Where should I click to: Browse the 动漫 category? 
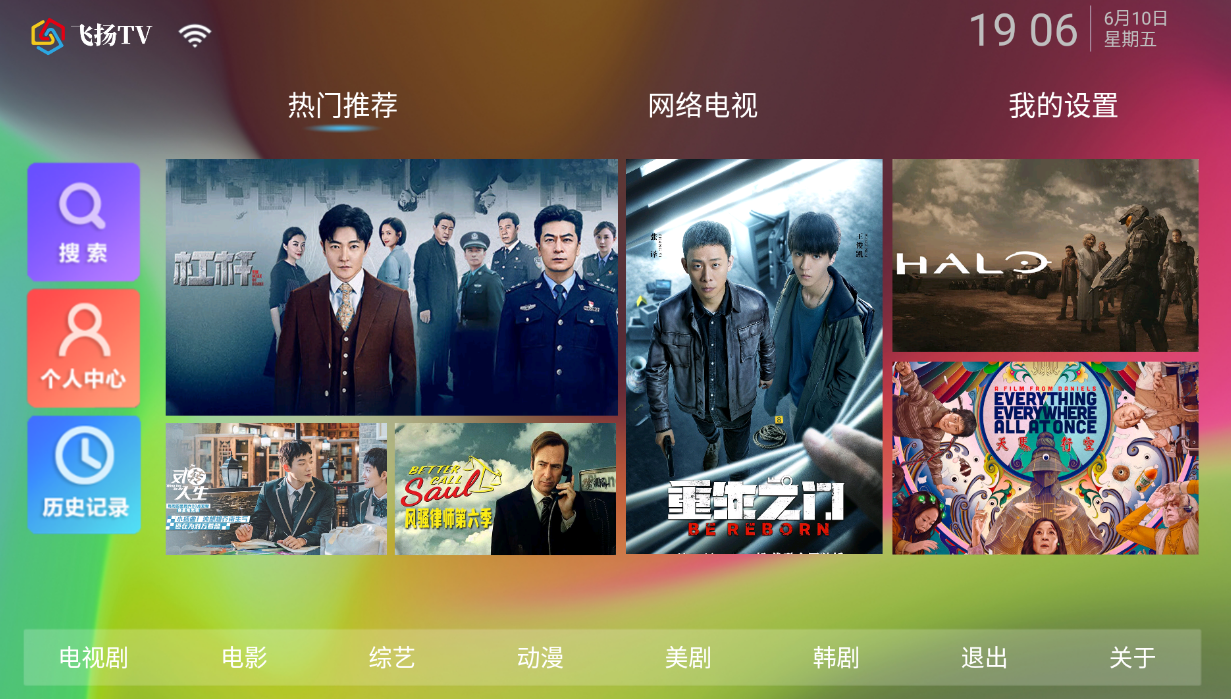[540, 658]
